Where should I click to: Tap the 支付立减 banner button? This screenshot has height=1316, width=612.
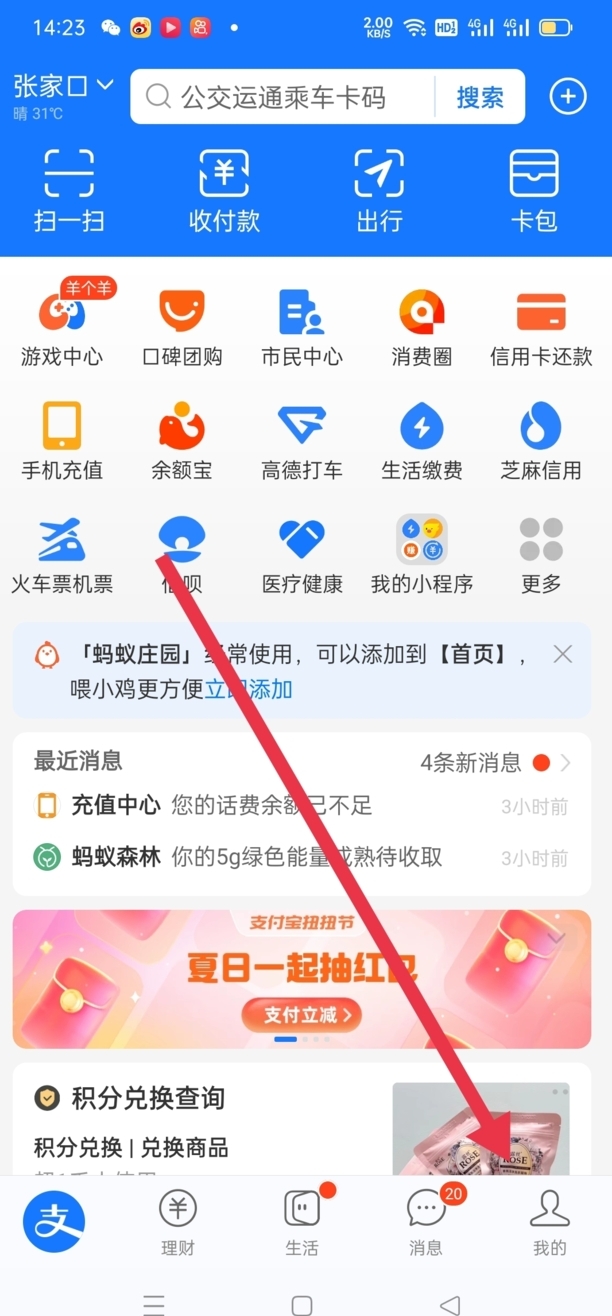tap(300, 1015)
